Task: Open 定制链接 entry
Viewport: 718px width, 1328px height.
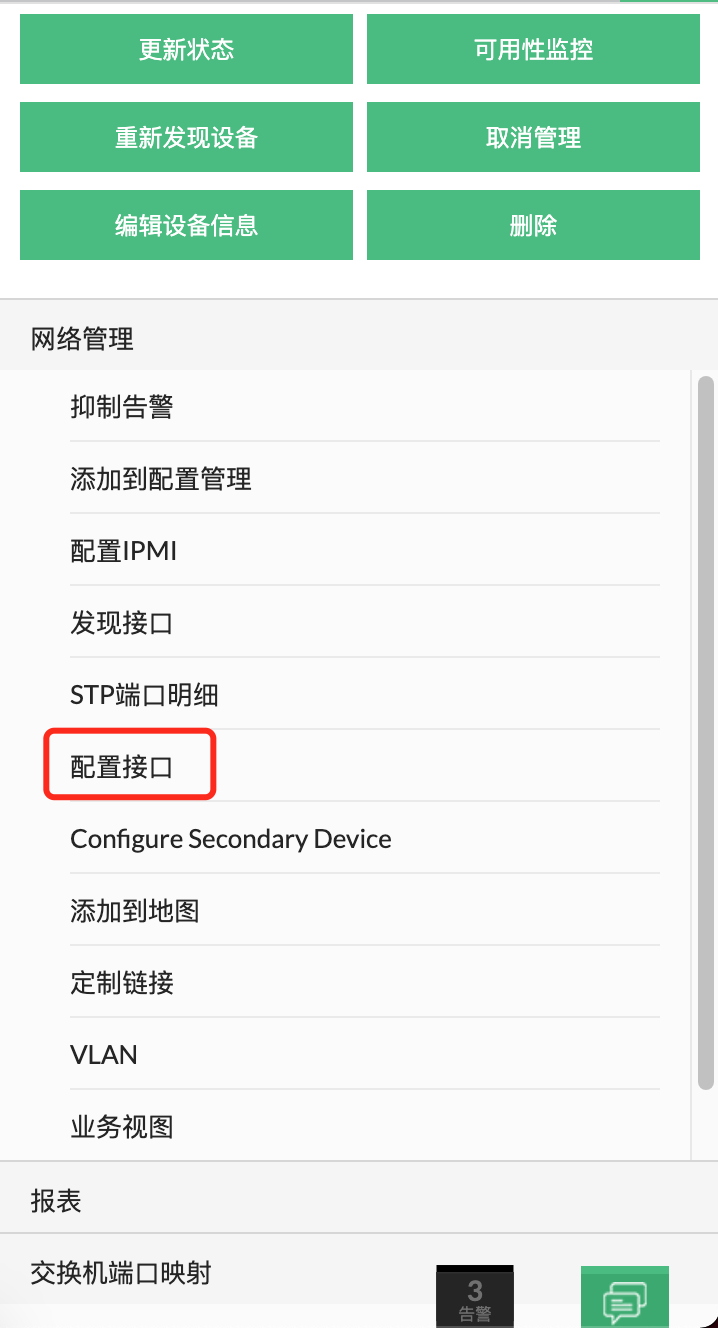Action: point(365,983)
